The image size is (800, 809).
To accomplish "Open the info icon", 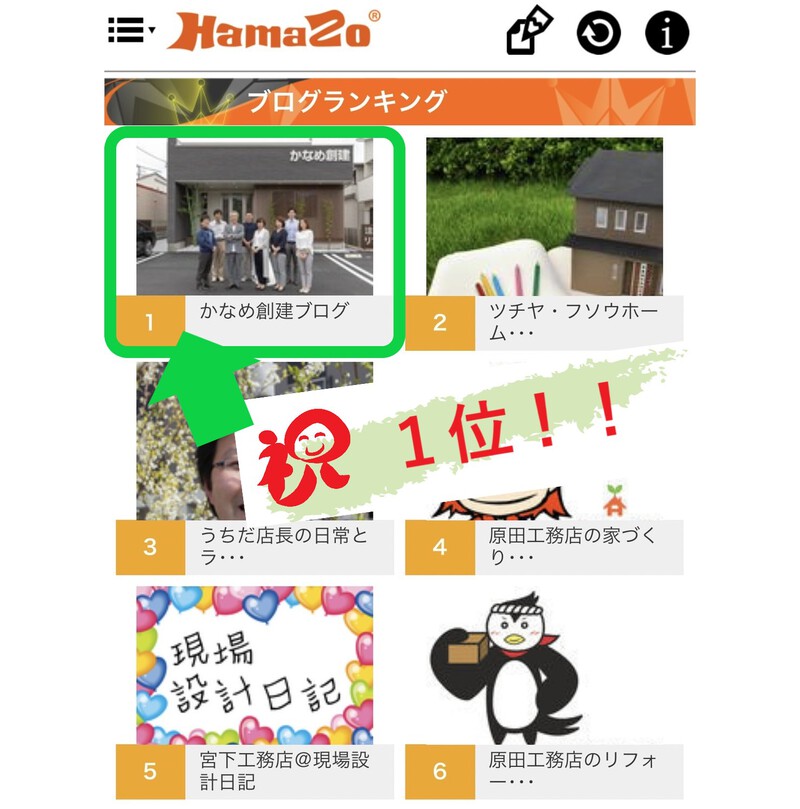I will pos(667,33).
